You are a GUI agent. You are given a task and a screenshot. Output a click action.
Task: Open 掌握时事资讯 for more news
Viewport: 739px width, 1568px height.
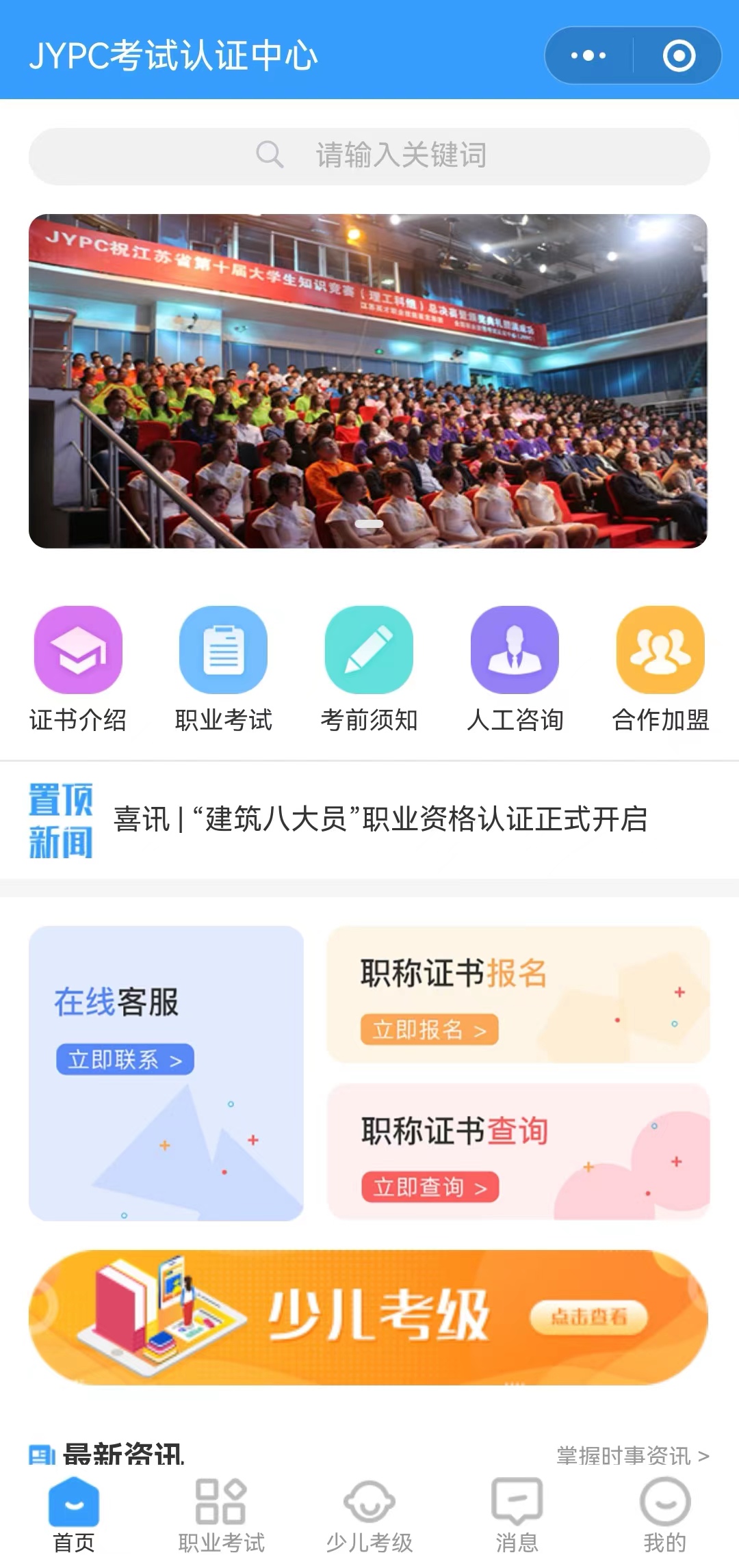632,1456
